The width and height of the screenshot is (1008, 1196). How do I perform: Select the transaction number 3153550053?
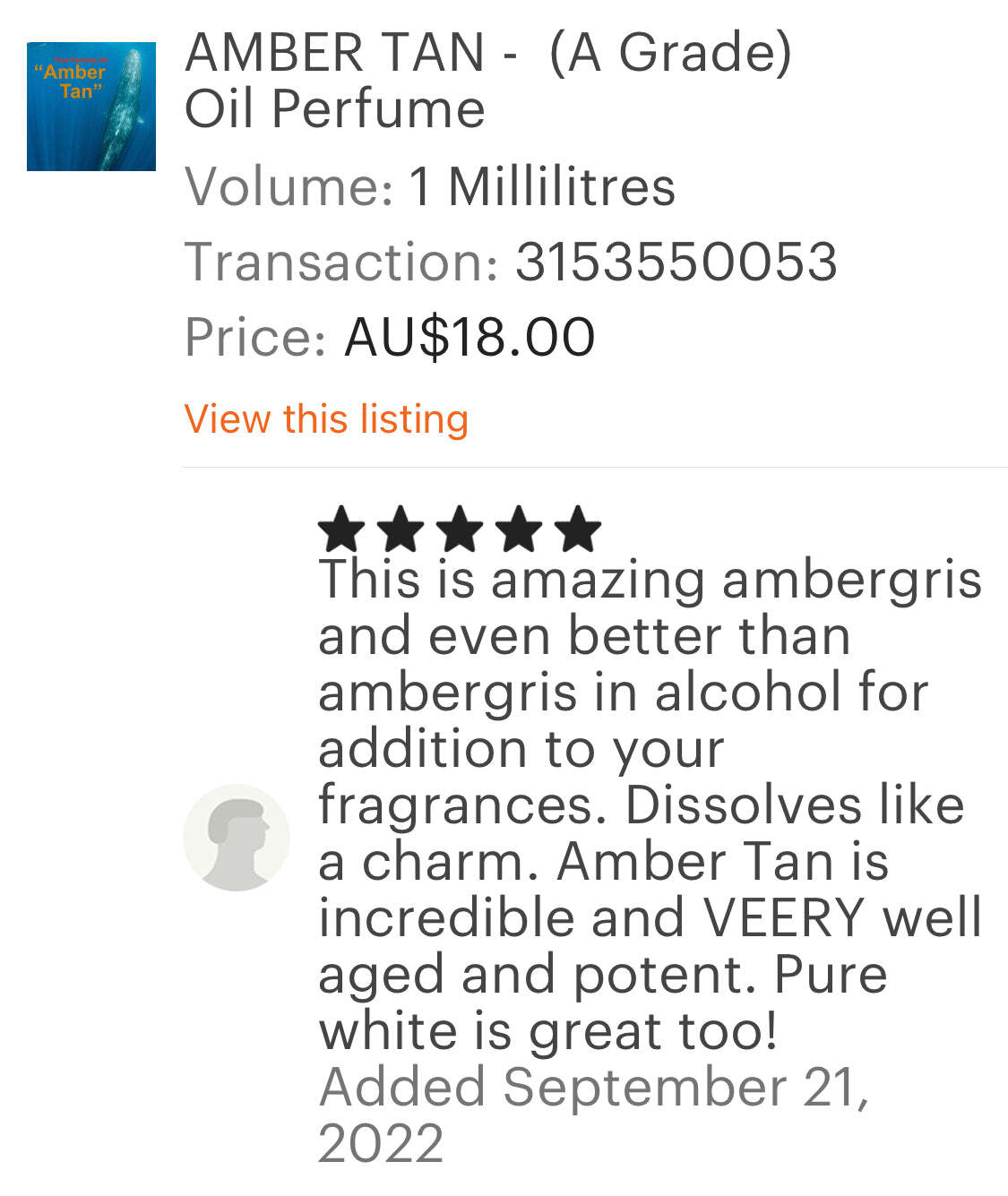click(676, 262)
